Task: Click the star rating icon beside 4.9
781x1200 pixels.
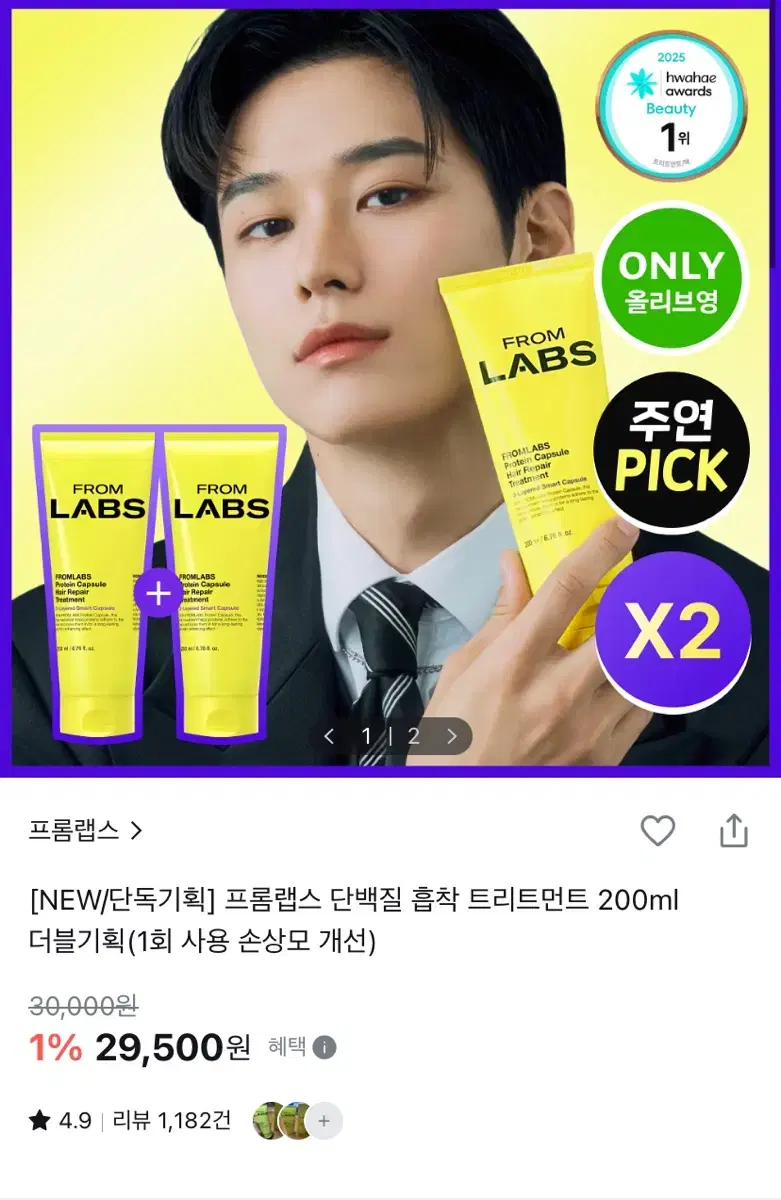Action: pos(37,1121)
